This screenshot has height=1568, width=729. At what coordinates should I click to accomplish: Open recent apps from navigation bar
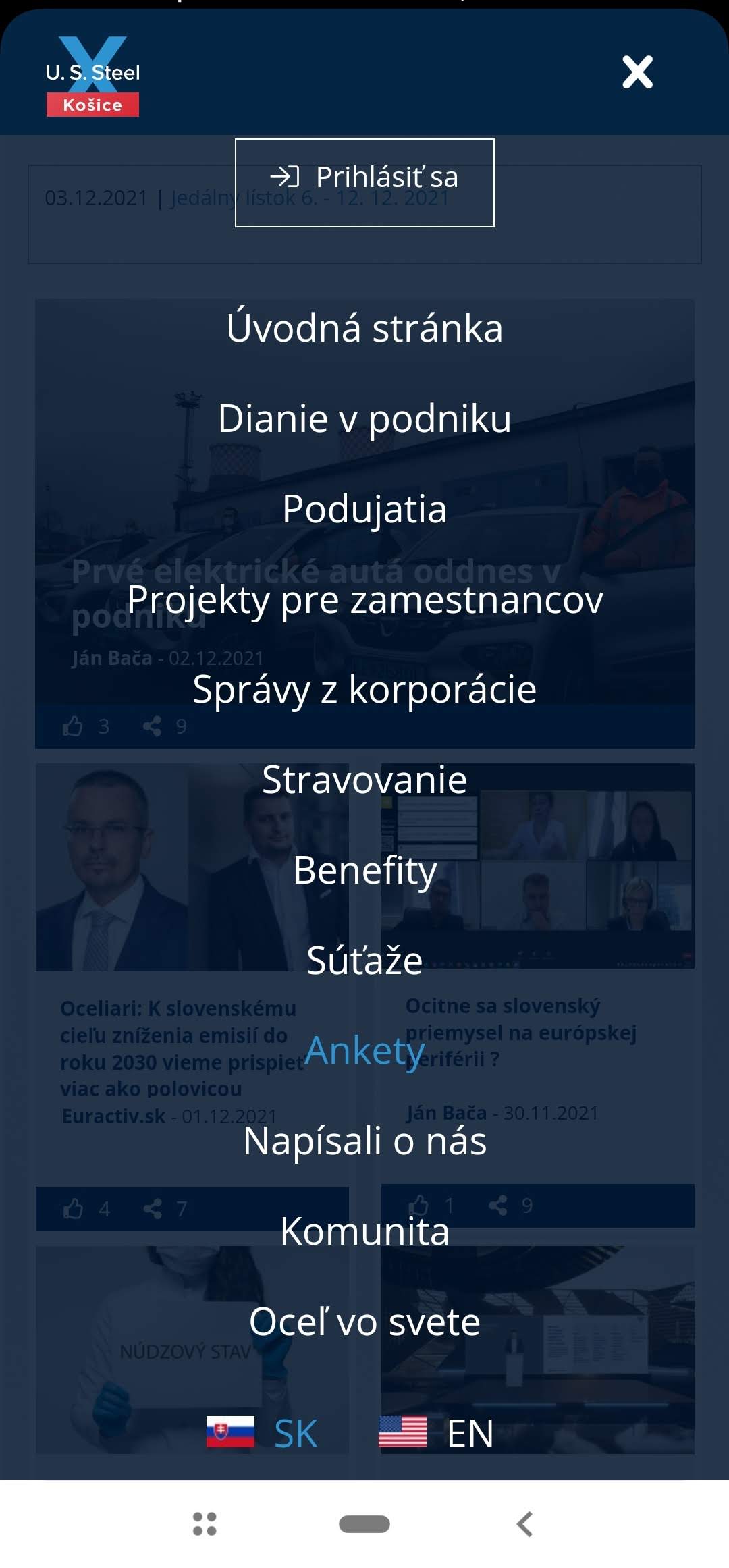click(x=205, y=1524)
